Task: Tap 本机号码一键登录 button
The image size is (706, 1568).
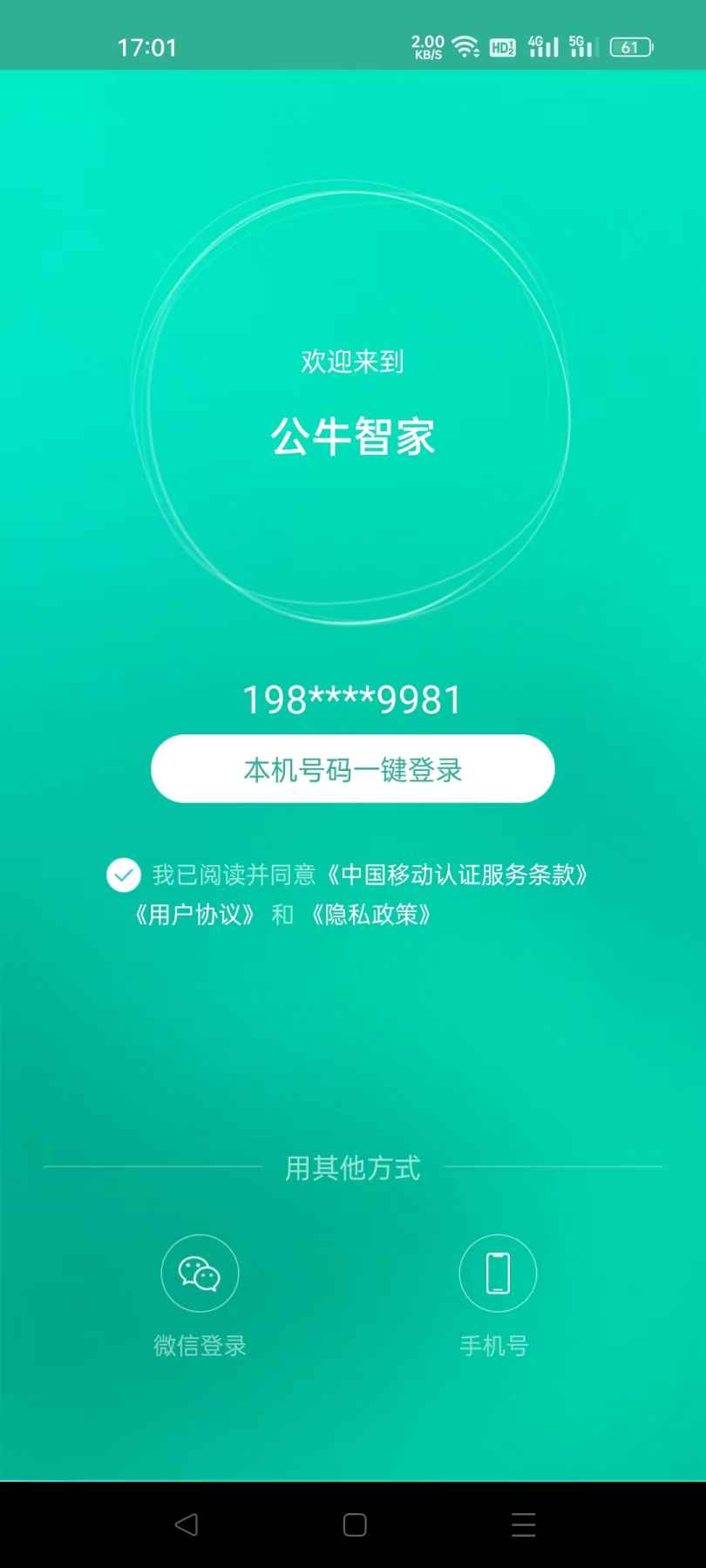Action: (x=352, y=769)
